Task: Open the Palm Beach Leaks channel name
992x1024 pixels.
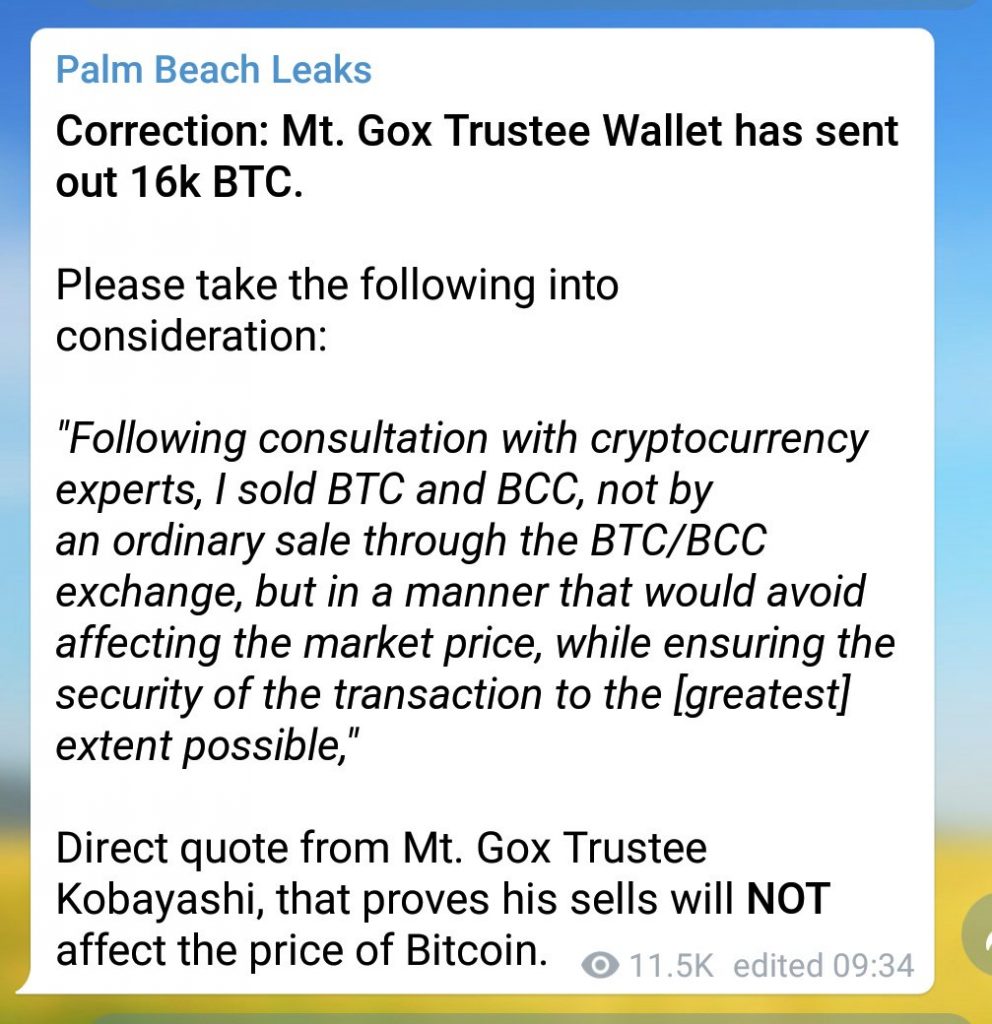Action: click(213, 70)
